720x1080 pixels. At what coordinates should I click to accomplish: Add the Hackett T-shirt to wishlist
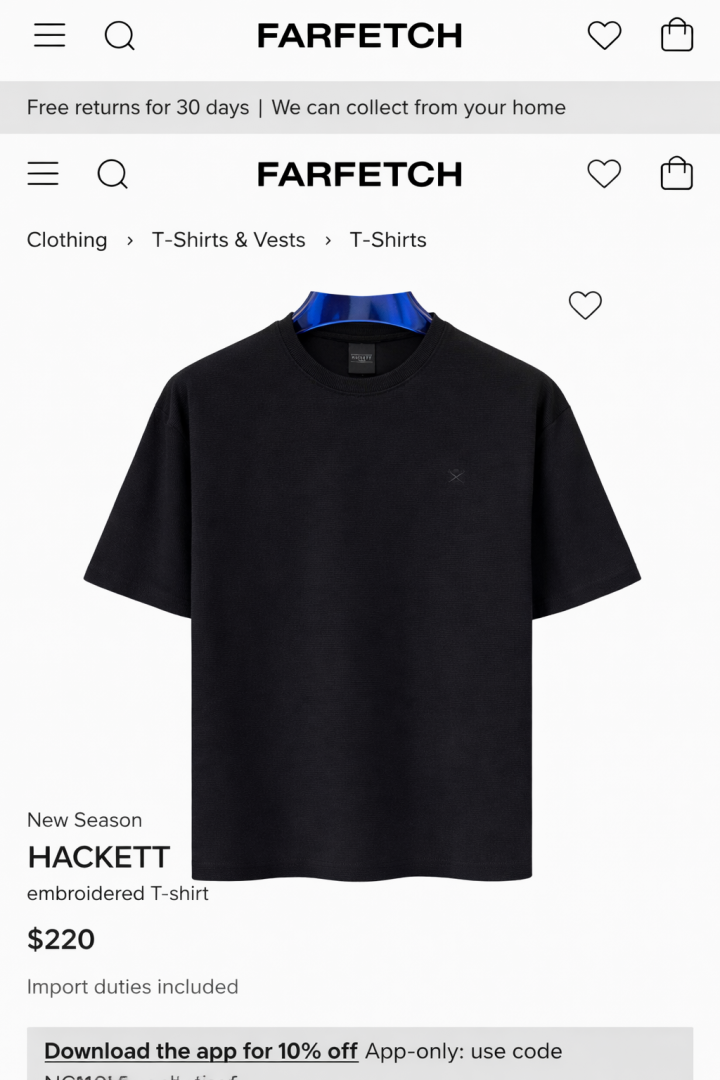point(585,305)
